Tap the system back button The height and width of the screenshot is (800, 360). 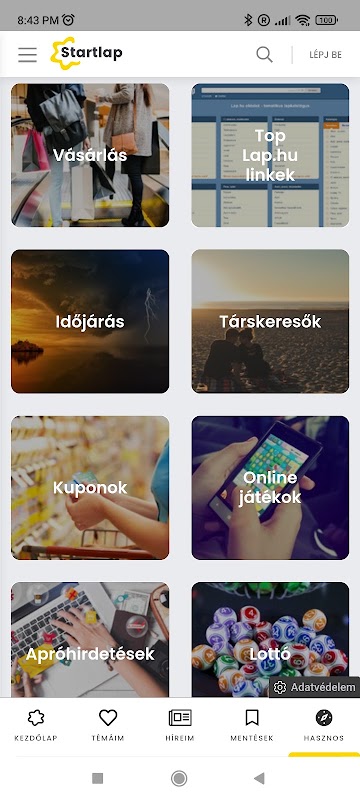(x=260, y=778)
